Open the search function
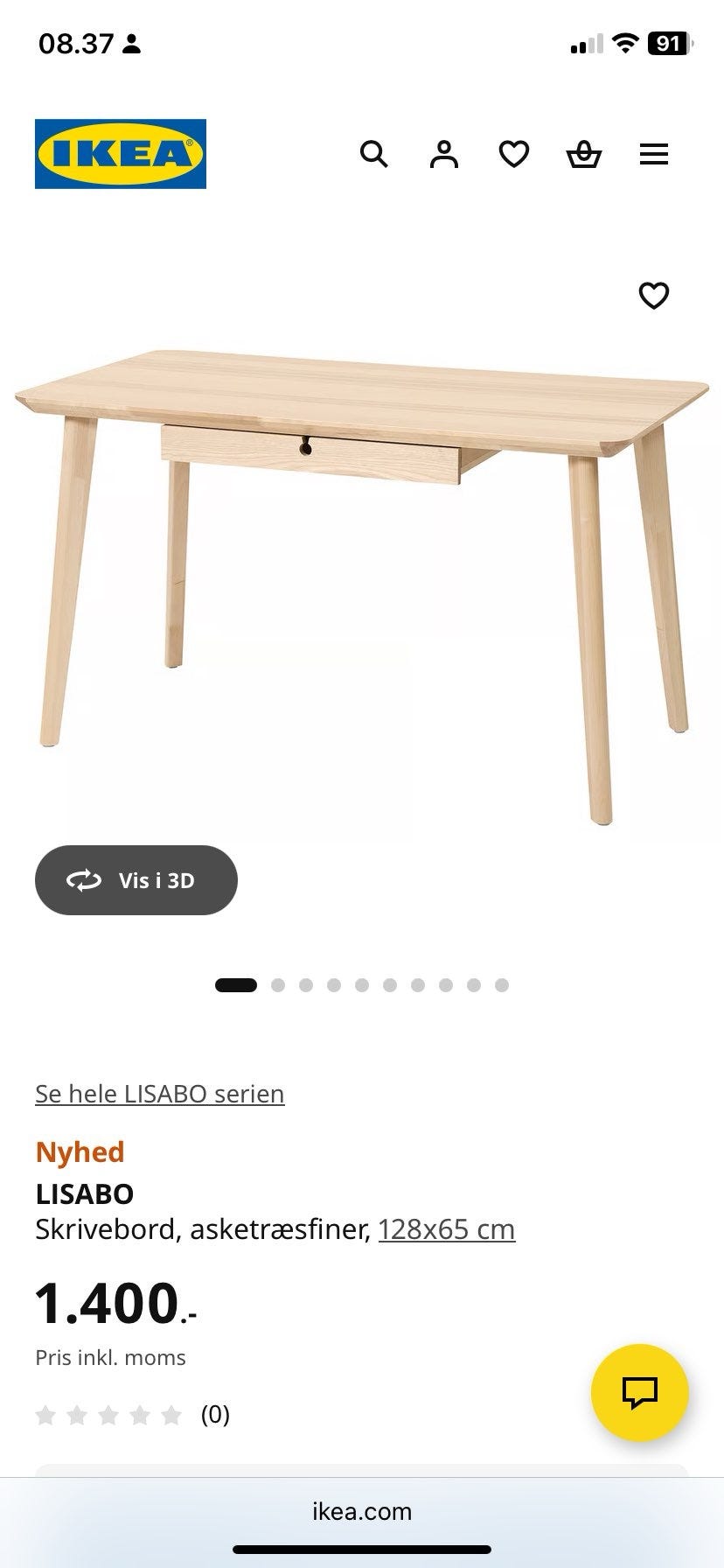Image resolution: width=724 pixels, height=1568 pixels. pyautogui.click(x=374, y=154)
